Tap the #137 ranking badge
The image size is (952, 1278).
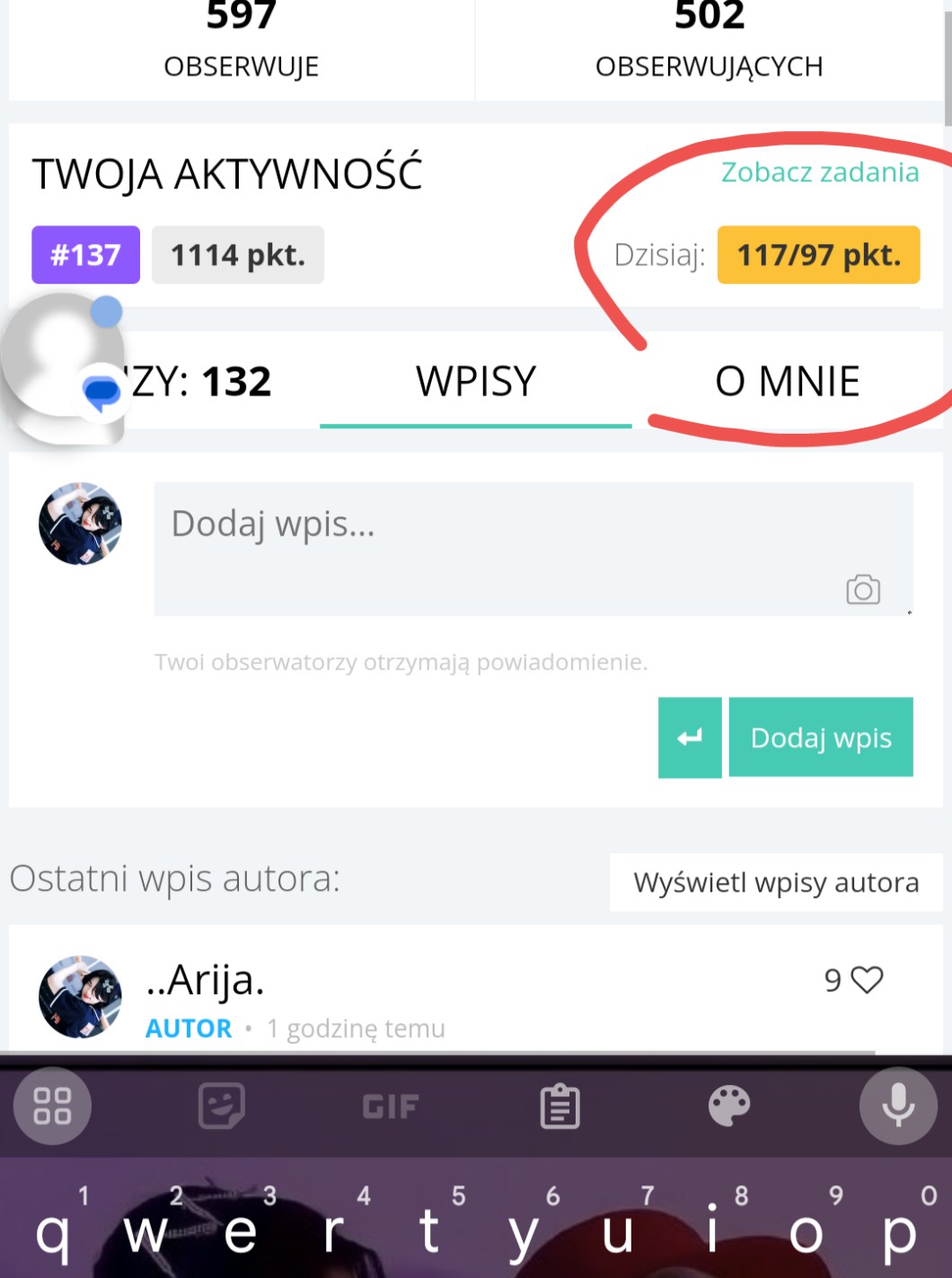tap(85, 255)
